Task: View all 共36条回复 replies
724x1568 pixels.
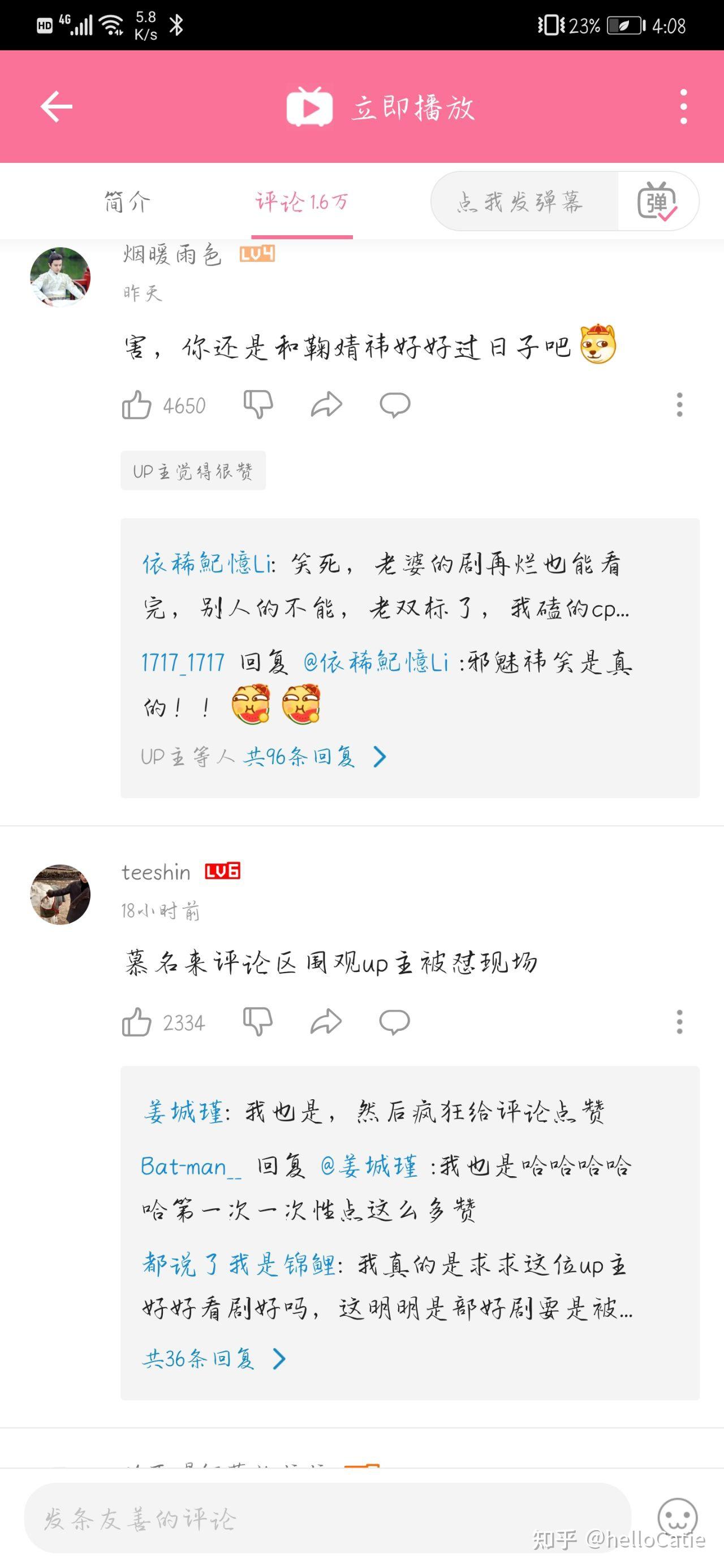Action: click(x=213, y=1358)
